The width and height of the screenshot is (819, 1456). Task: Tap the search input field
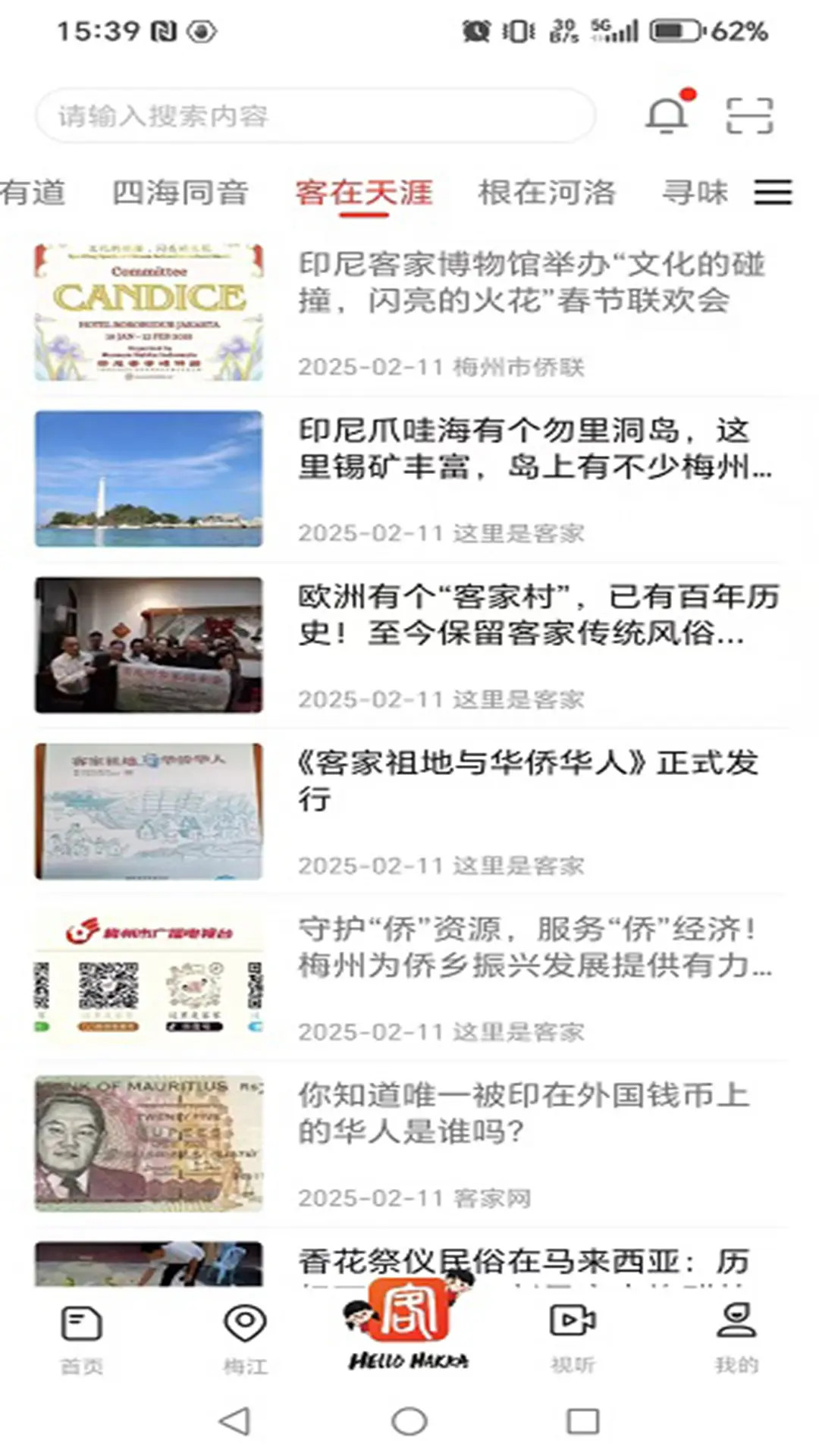[x=315, y=115]
